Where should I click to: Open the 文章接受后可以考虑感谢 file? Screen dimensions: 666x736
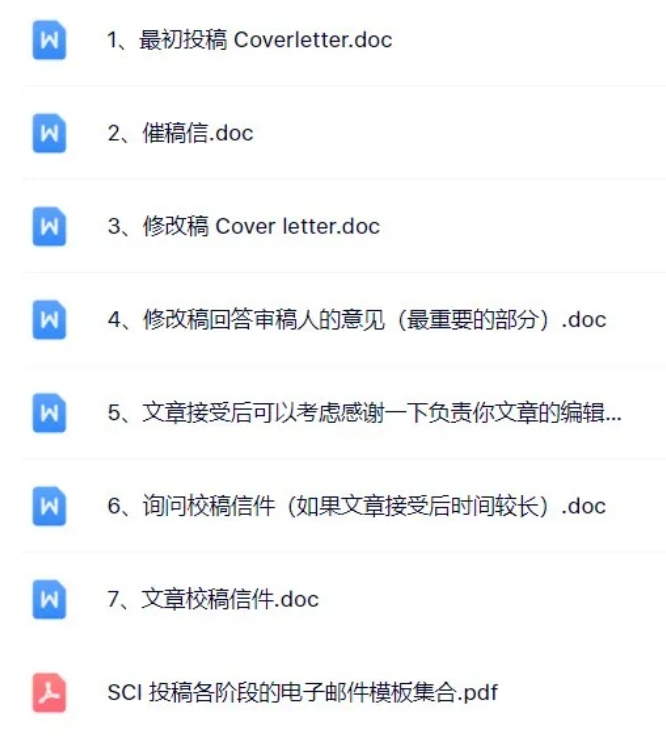pos(364,413)
